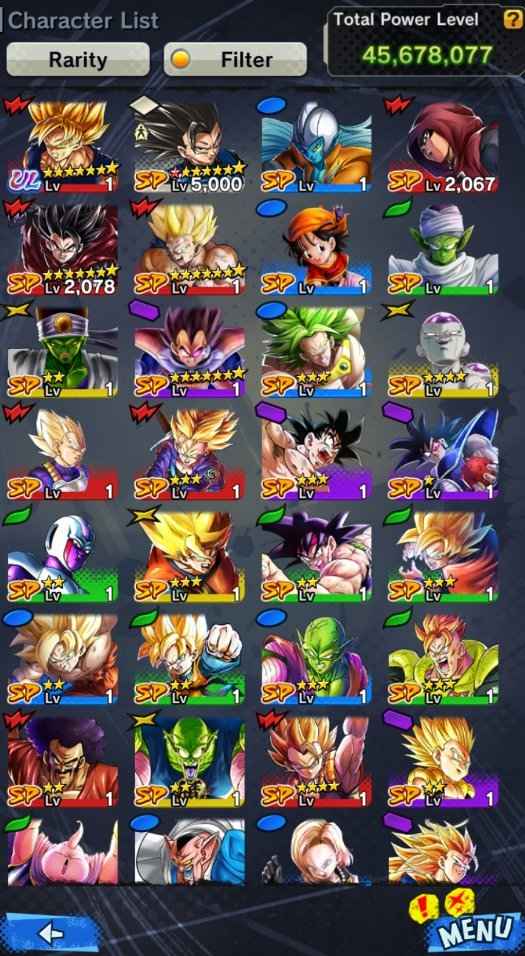The width and height of the screenshot is (525, 956).
Task: Select the blonde bob-haired woman card
Action: [x=316, y=851]
